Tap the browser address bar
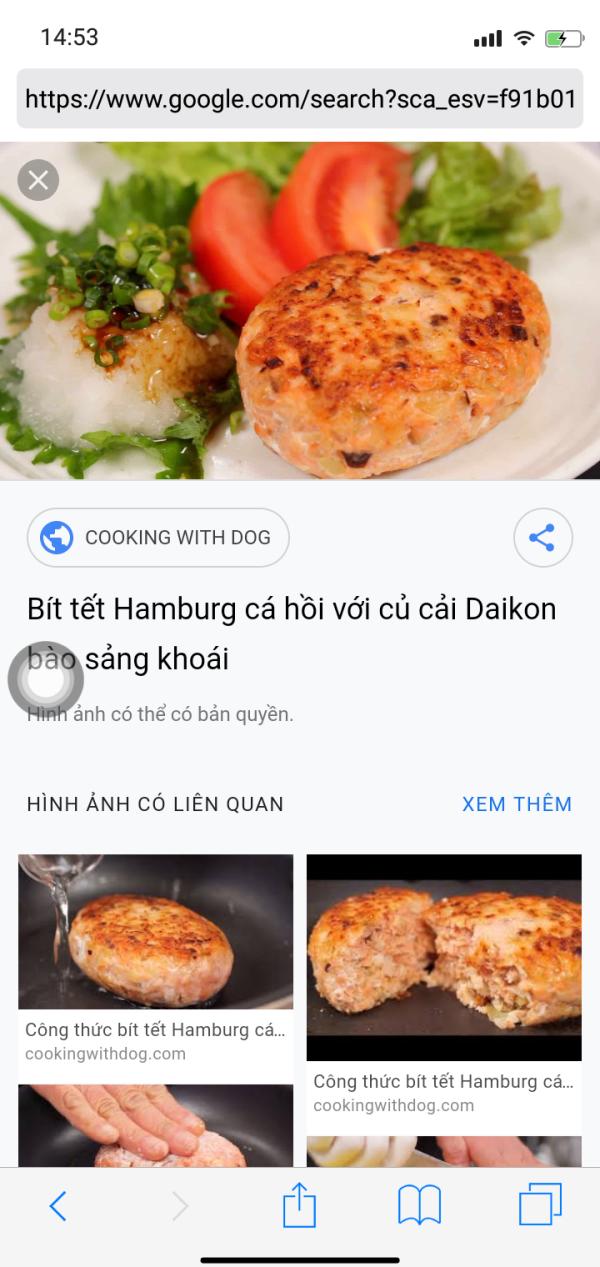The width and height of the screenshot is (600, 1267). pos(300,98)
